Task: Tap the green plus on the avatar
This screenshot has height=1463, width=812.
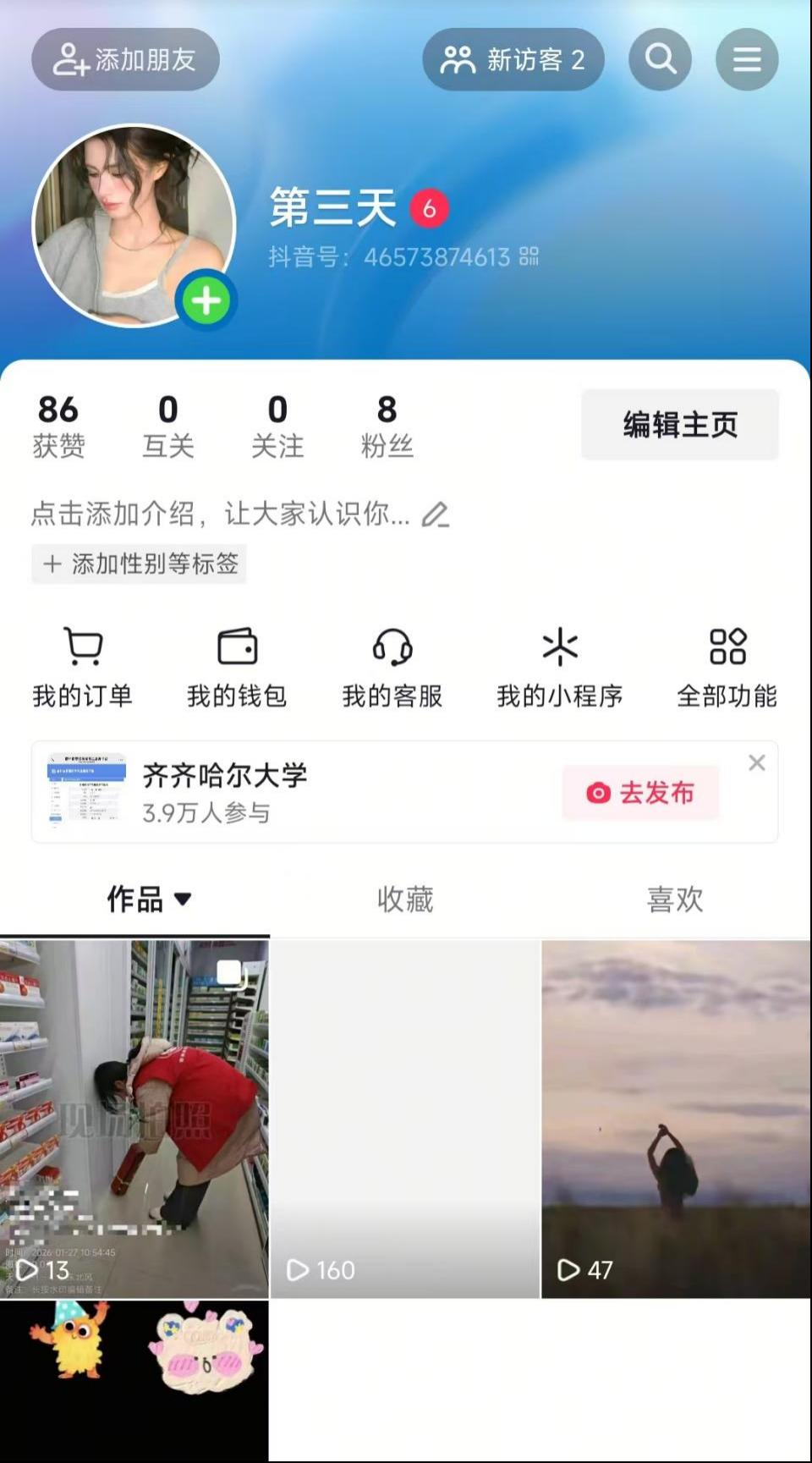Action: 206,301
